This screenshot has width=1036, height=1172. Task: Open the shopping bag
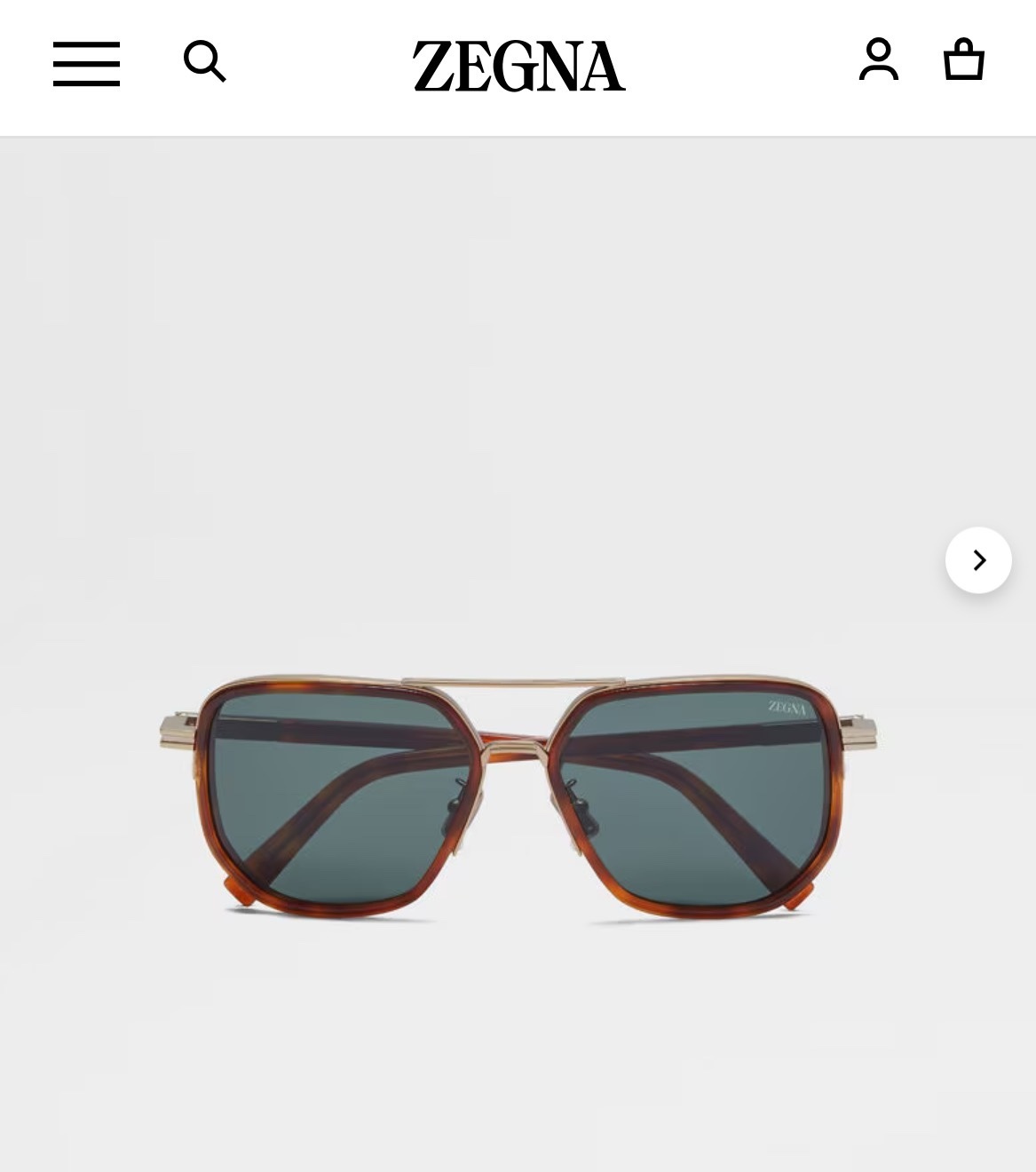click(x=963, y=60)
